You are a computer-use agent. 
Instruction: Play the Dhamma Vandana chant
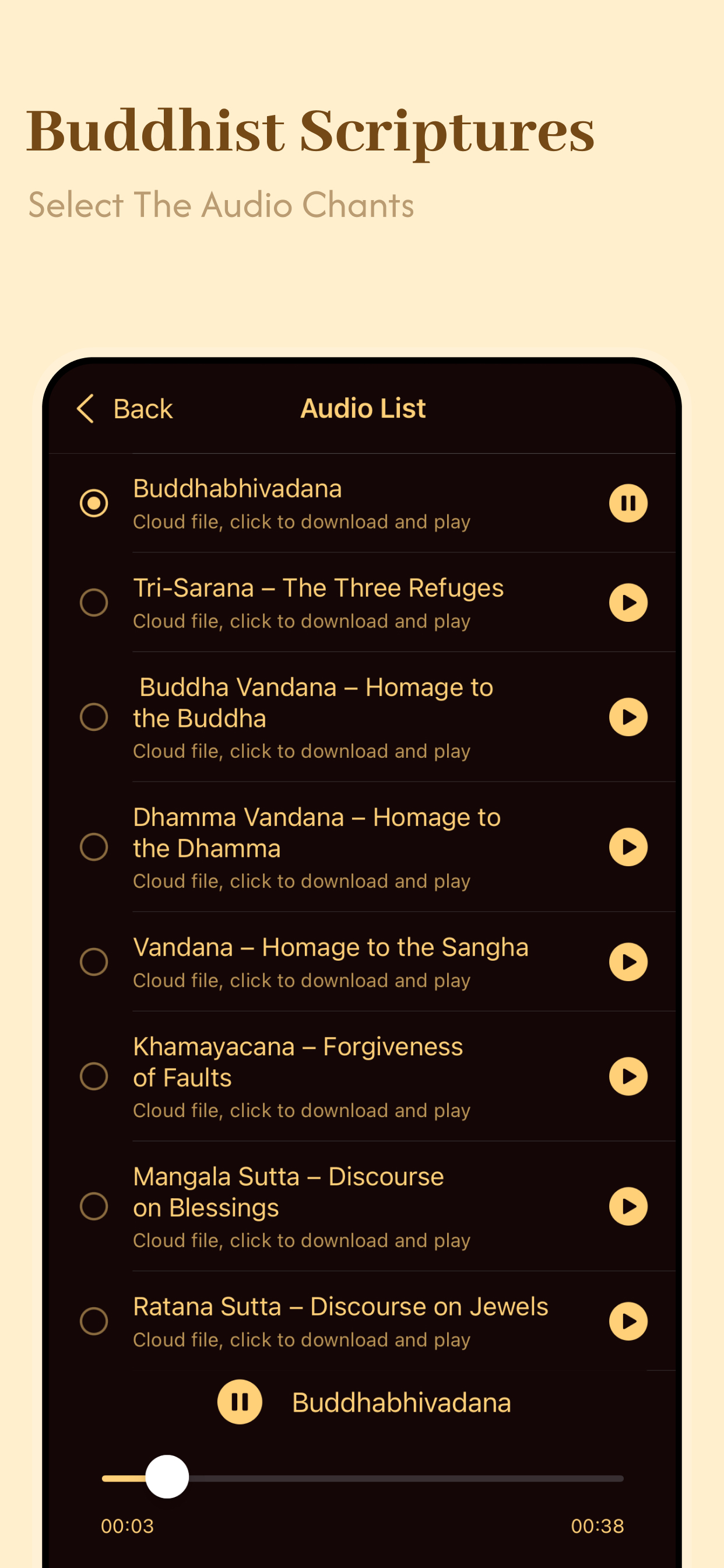(627, 848)
